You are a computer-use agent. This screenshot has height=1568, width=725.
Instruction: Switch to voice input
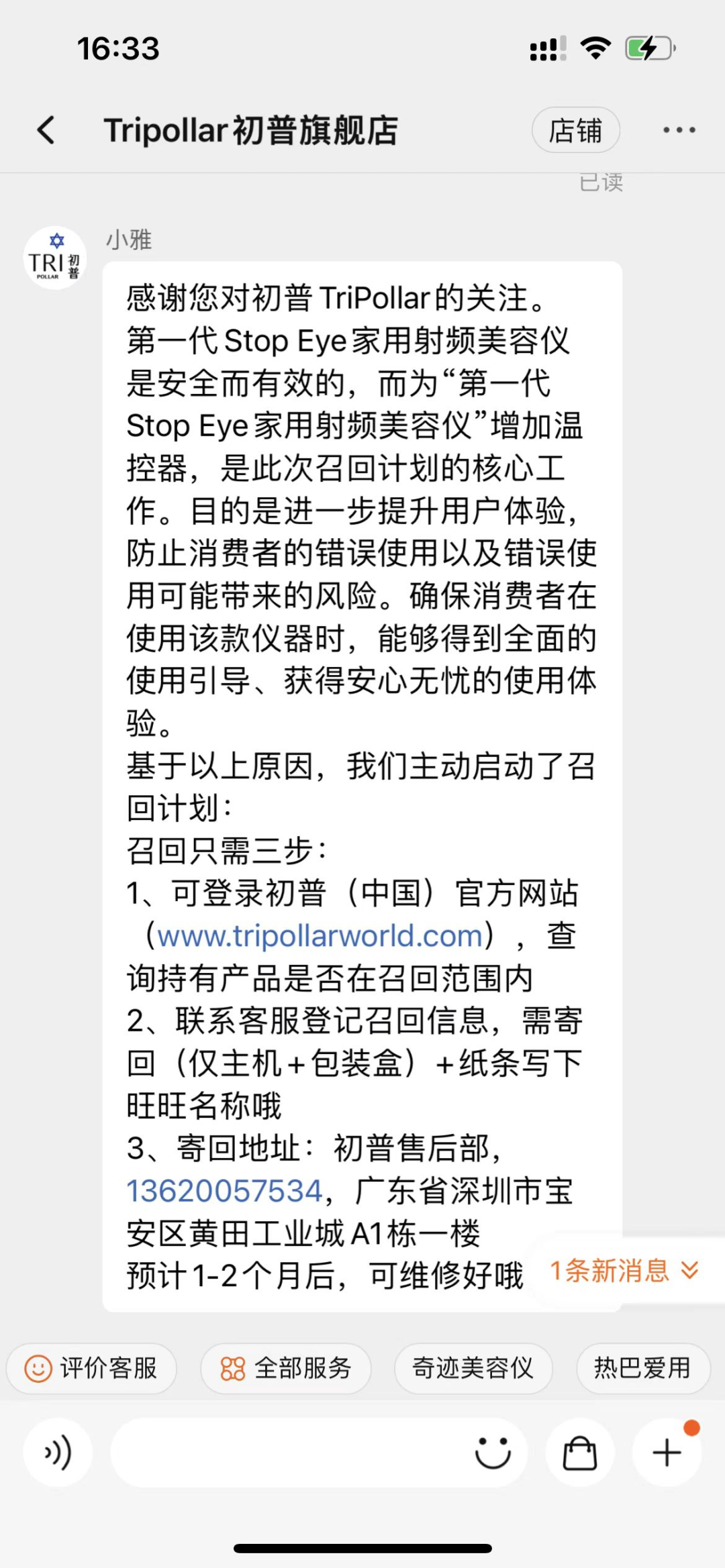point(58,1453)
